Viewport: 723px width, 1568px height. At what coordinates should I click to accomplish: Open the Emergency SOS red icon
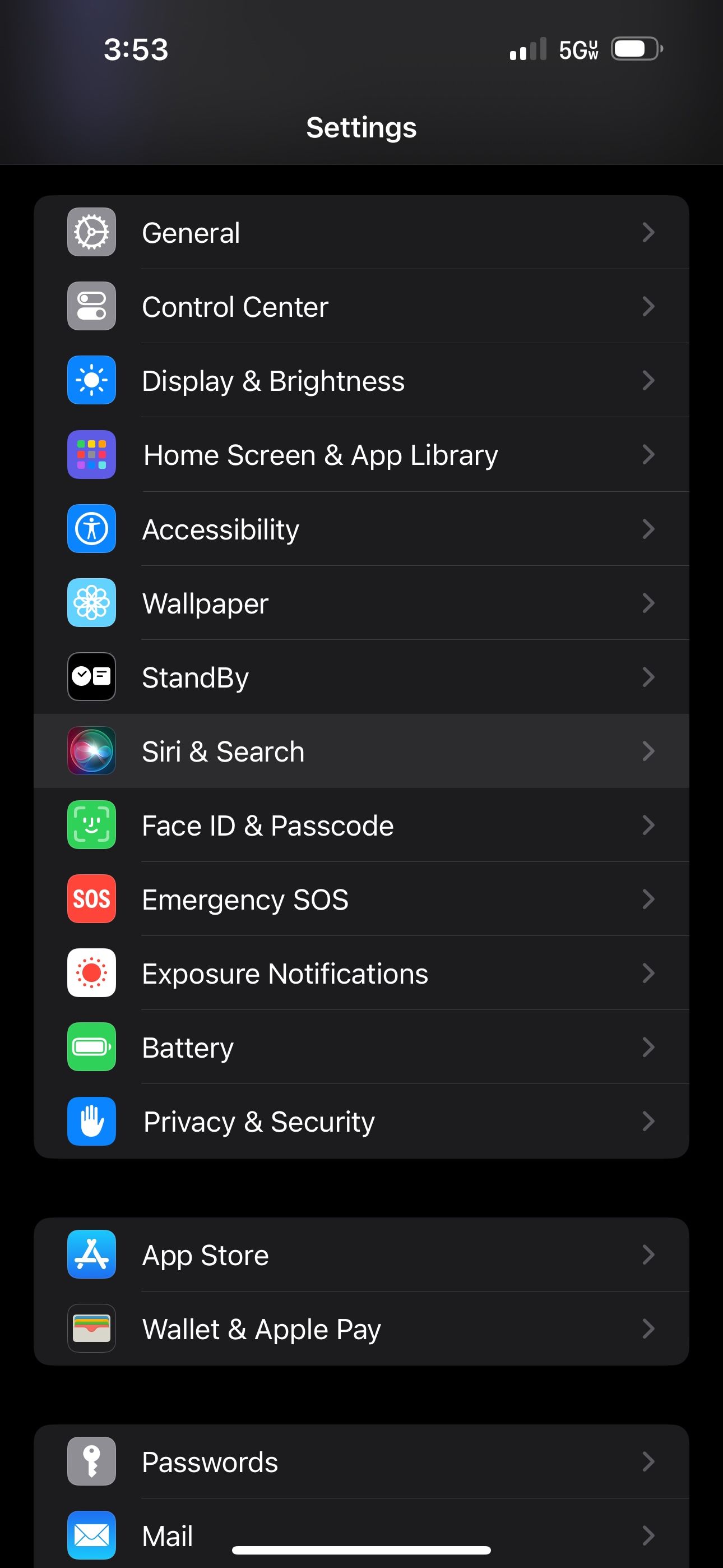[x=91, y=900]
